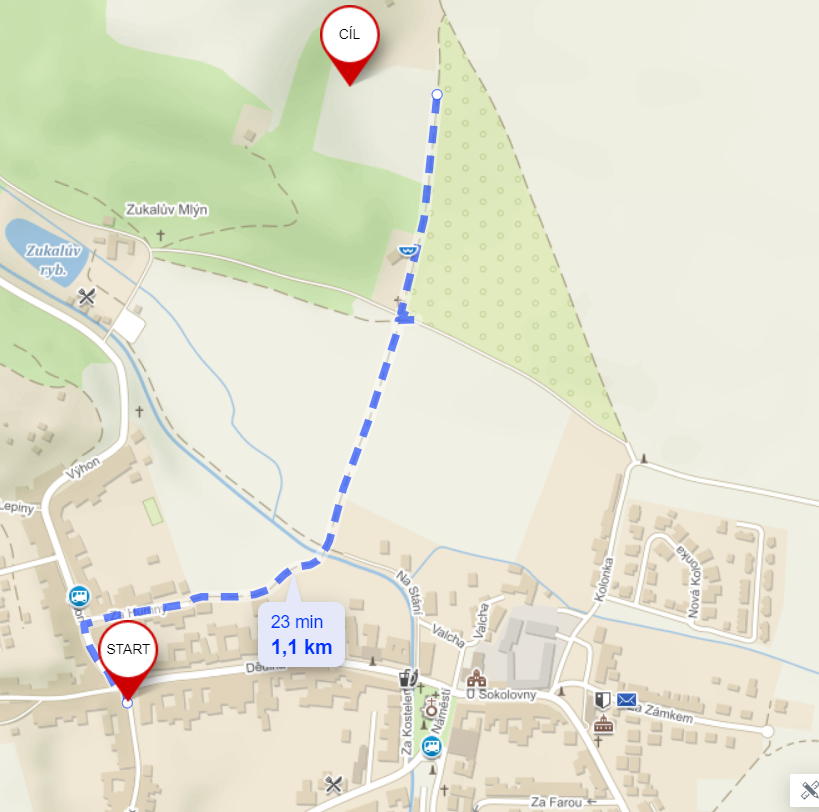The image size is (819, 812).
Task: Select the bus stop icon near Výhon
Action: [x=79, y=597]
